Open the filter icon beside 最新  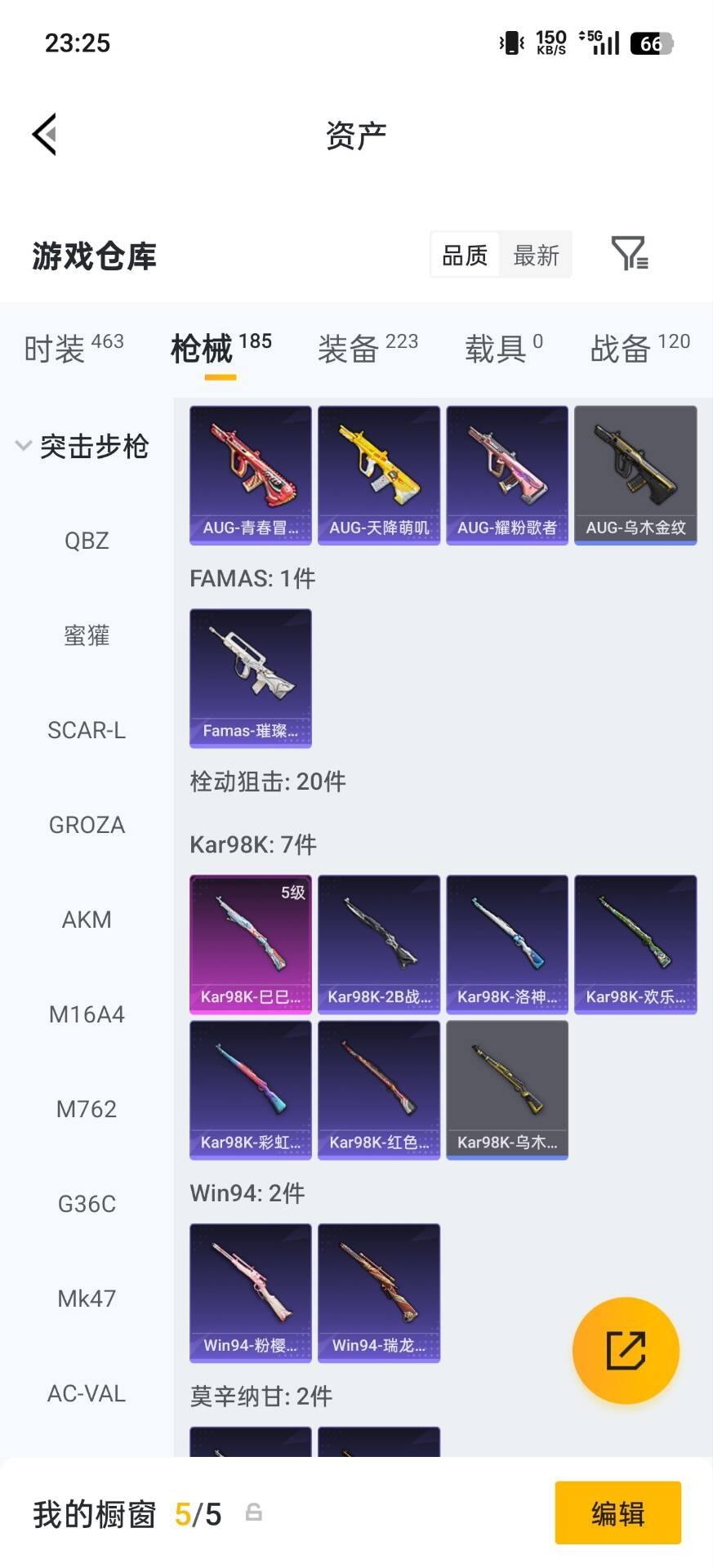click(630, 254)
